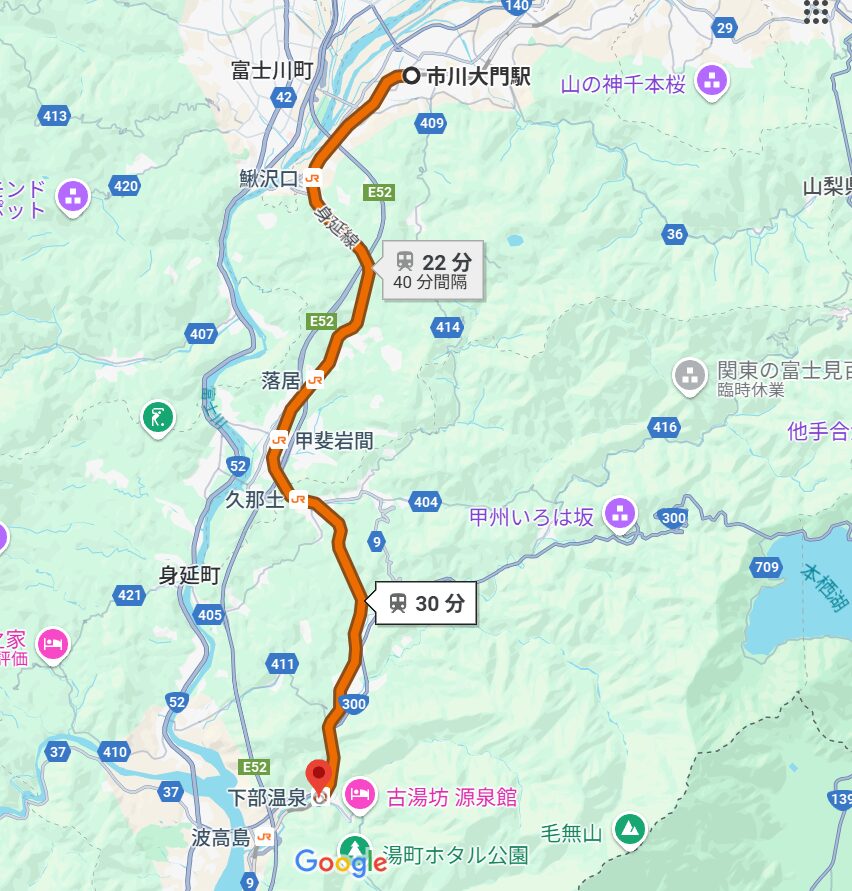Open the 落居 station icon
This screenshot has height=891, width=852.
[316, 380]
